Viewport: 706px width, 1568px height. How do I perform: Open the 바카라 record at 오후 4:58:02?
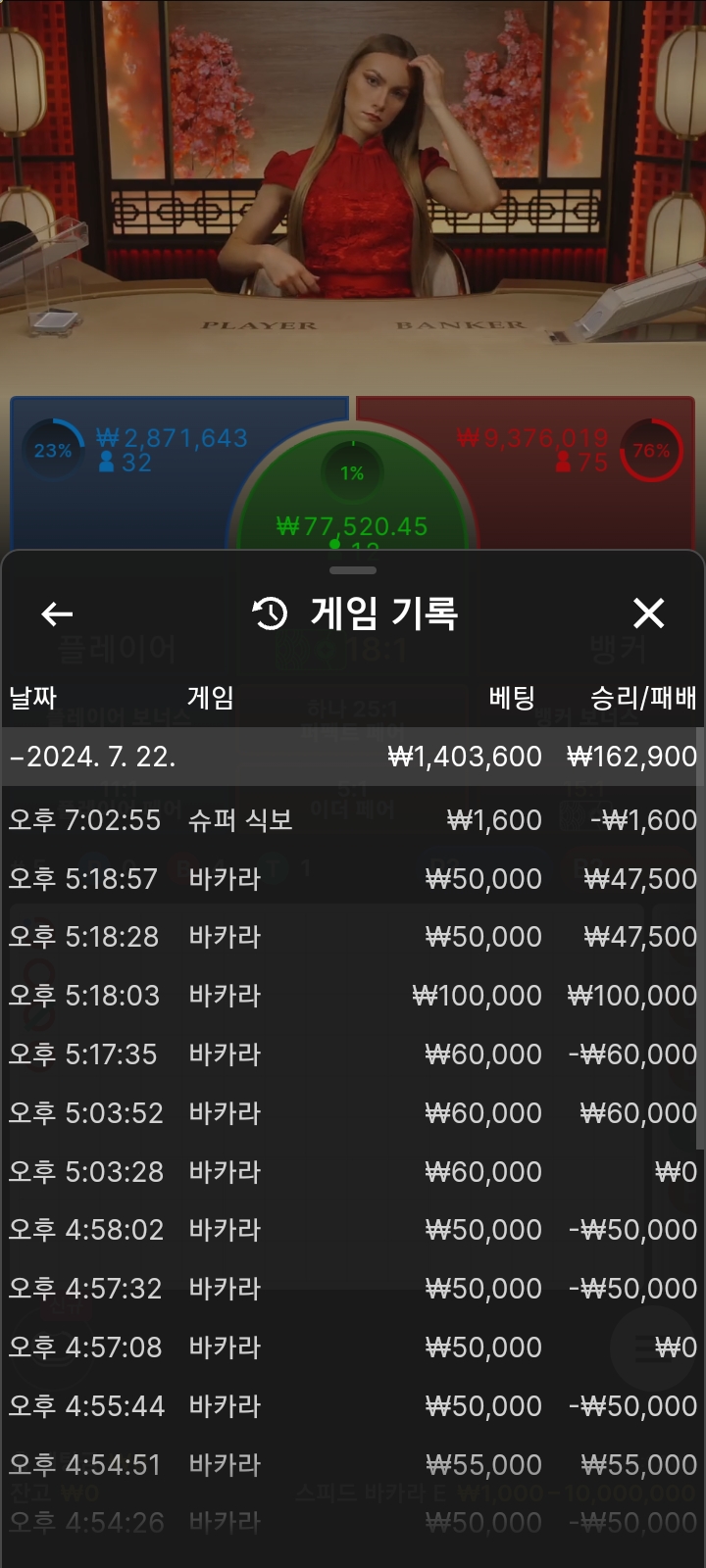point(351,1230)
